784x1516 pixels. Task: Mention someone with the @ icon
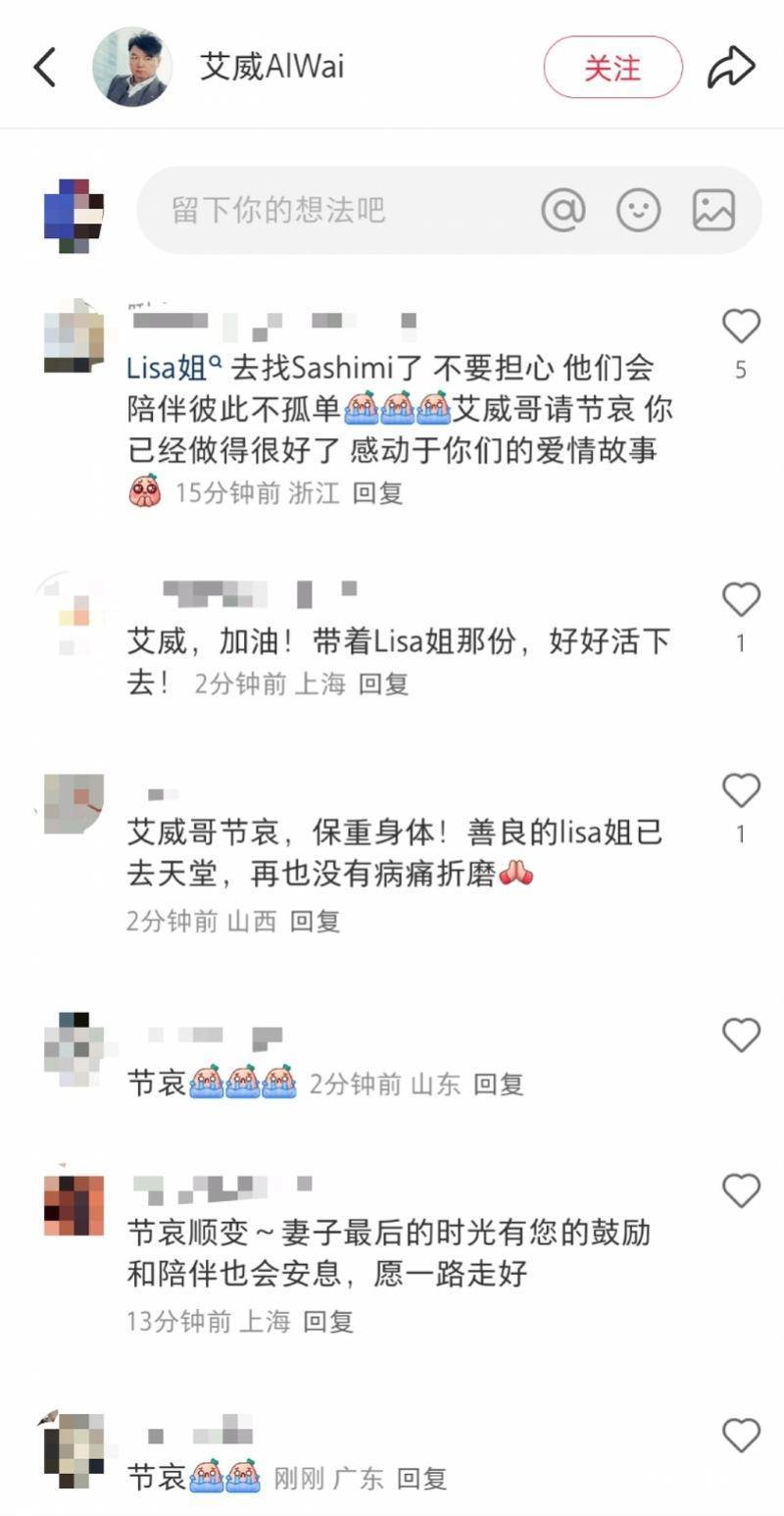pos(563,210)
